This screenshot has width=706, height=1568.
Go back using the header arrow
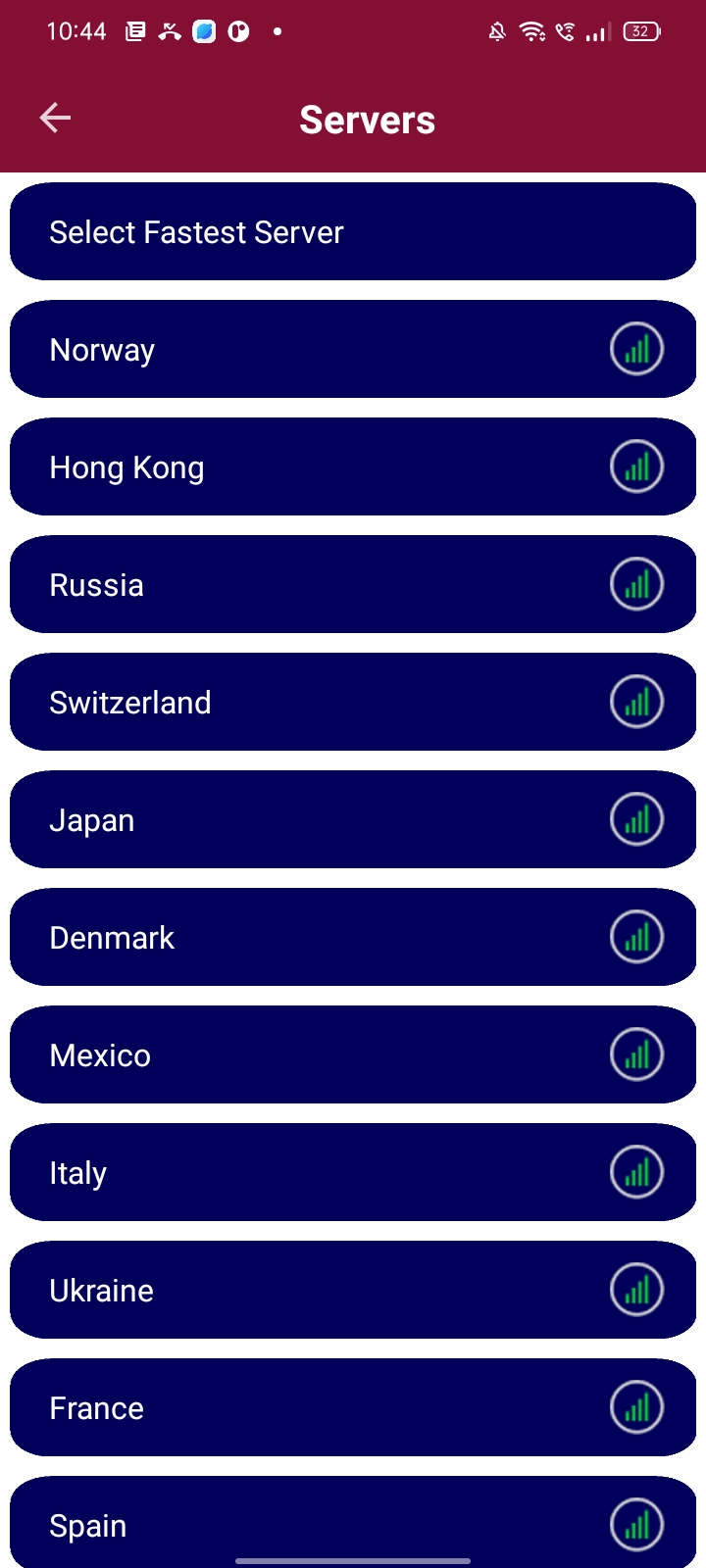click(56, 119)
